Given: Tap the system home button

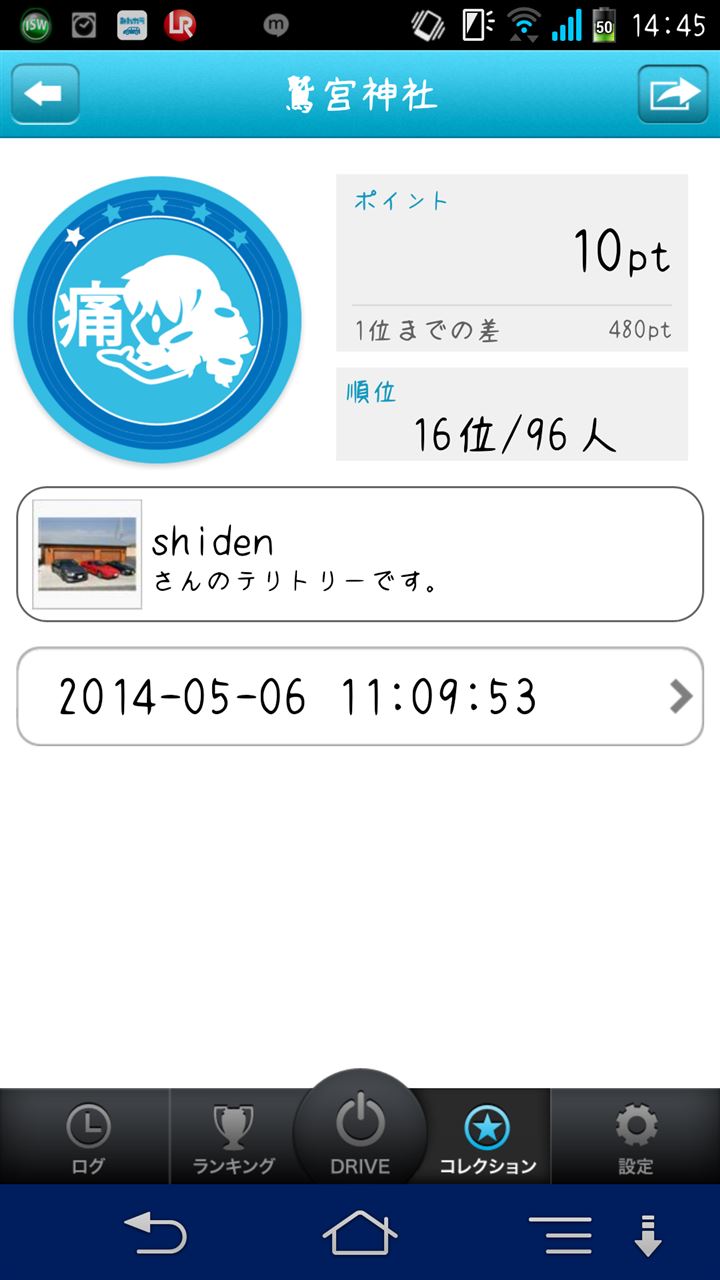Looking at the screenshot, I should tap(360, 1233).
